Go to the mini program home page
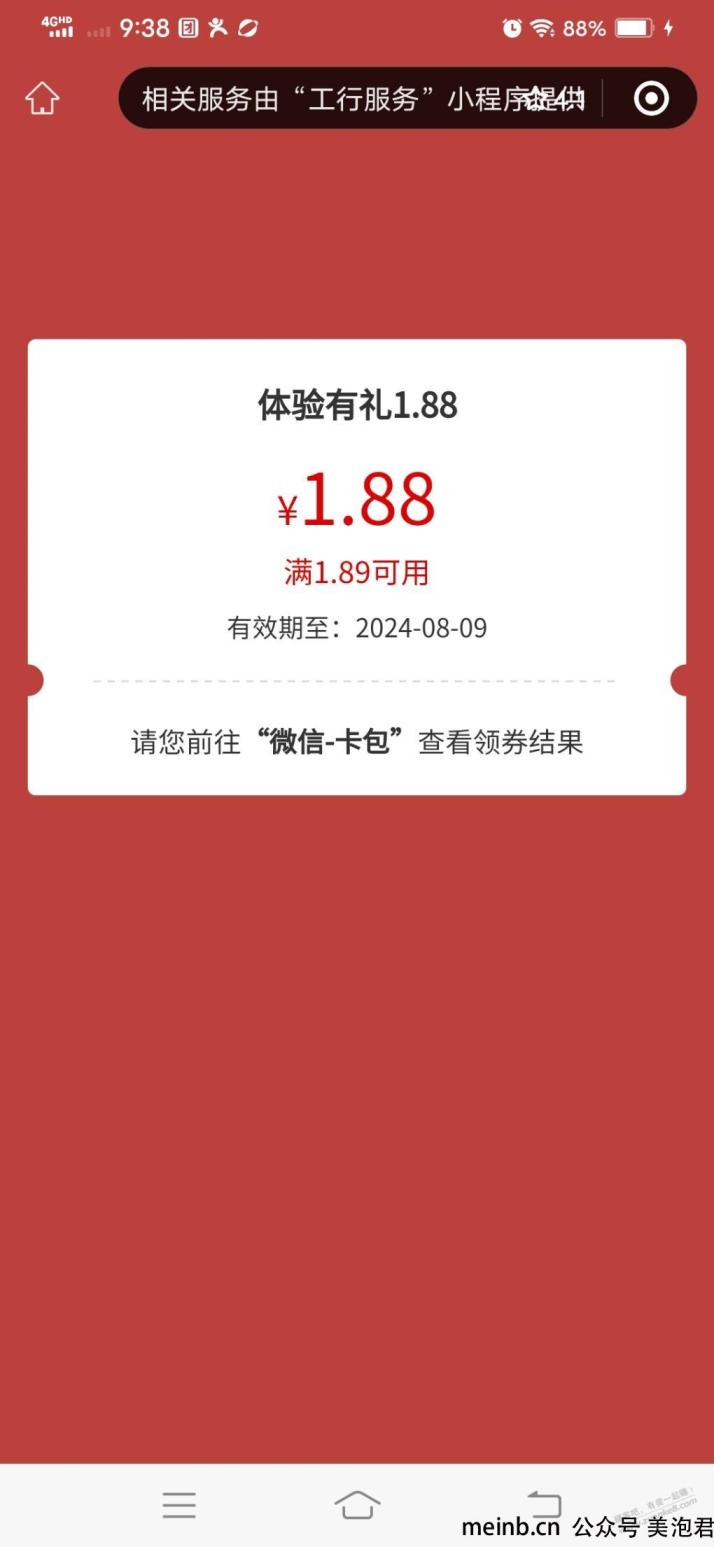Viewport: 714px width, 1547px height. (x=42, y=98)
